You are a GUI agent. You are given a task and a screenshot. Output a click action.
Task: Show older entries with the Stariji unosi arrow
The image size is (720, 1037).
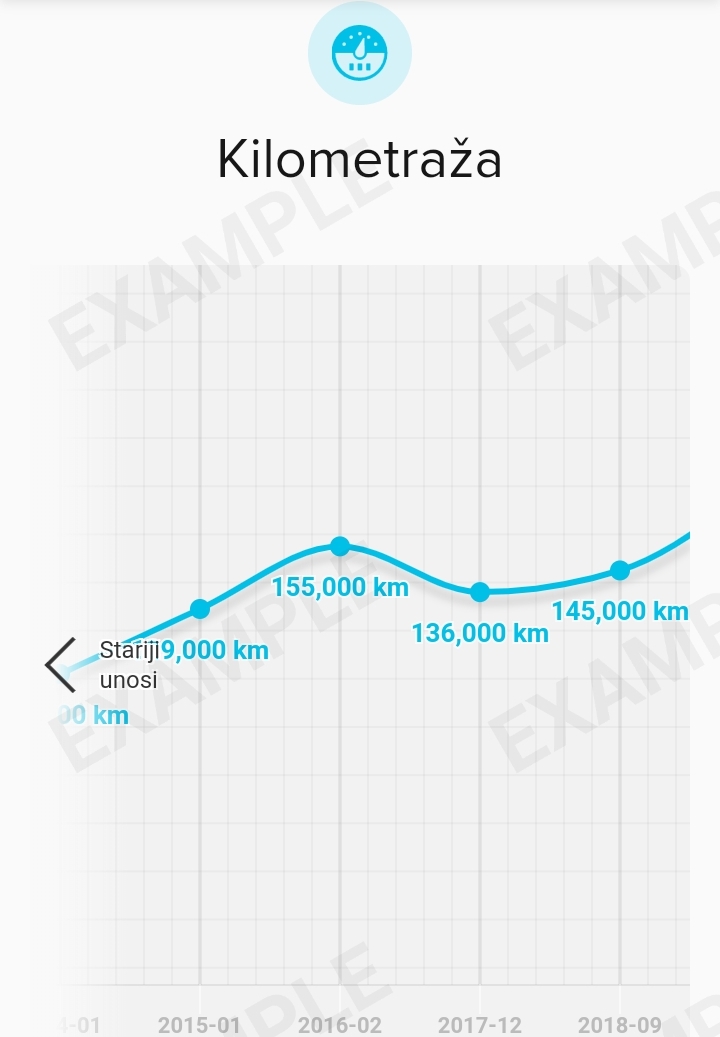pyautogui.click(x=62, y=665)
